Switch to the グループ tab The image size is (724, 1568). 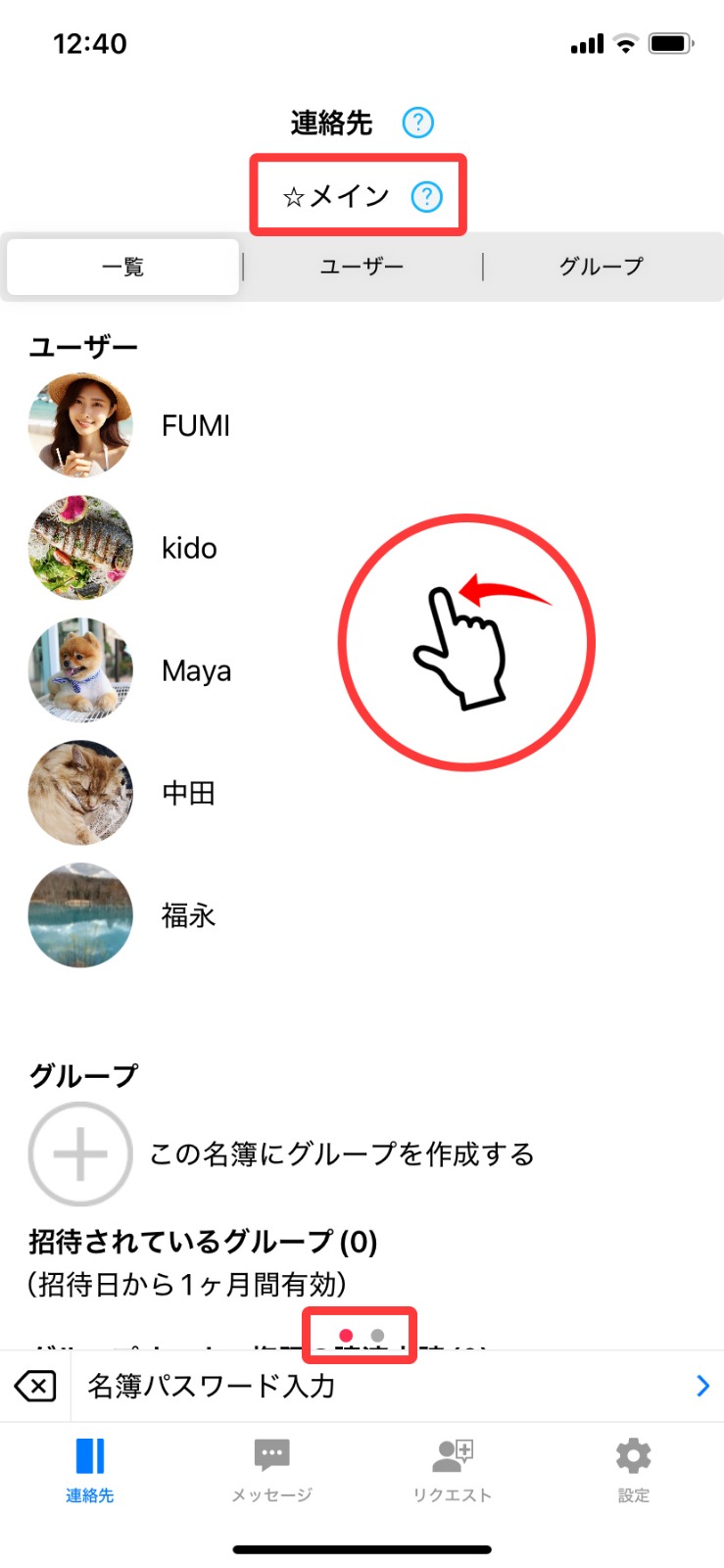coord(601,267)
